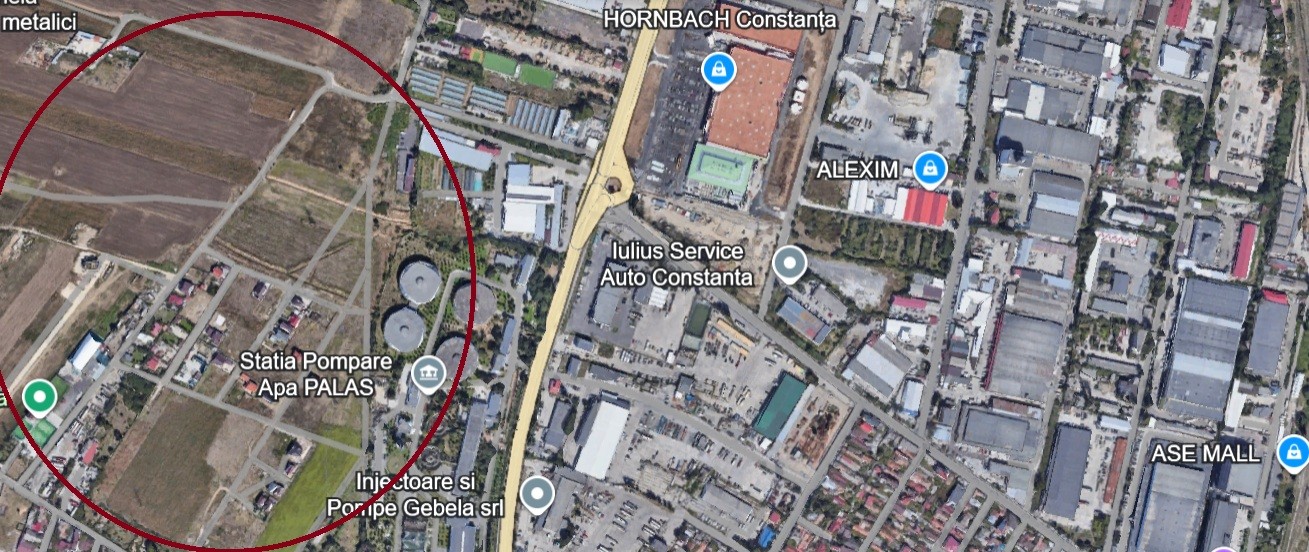Screen dimensions: 1309x552
Task: Select the ALEXIM shop marker
Action: [x=931, y=168]
